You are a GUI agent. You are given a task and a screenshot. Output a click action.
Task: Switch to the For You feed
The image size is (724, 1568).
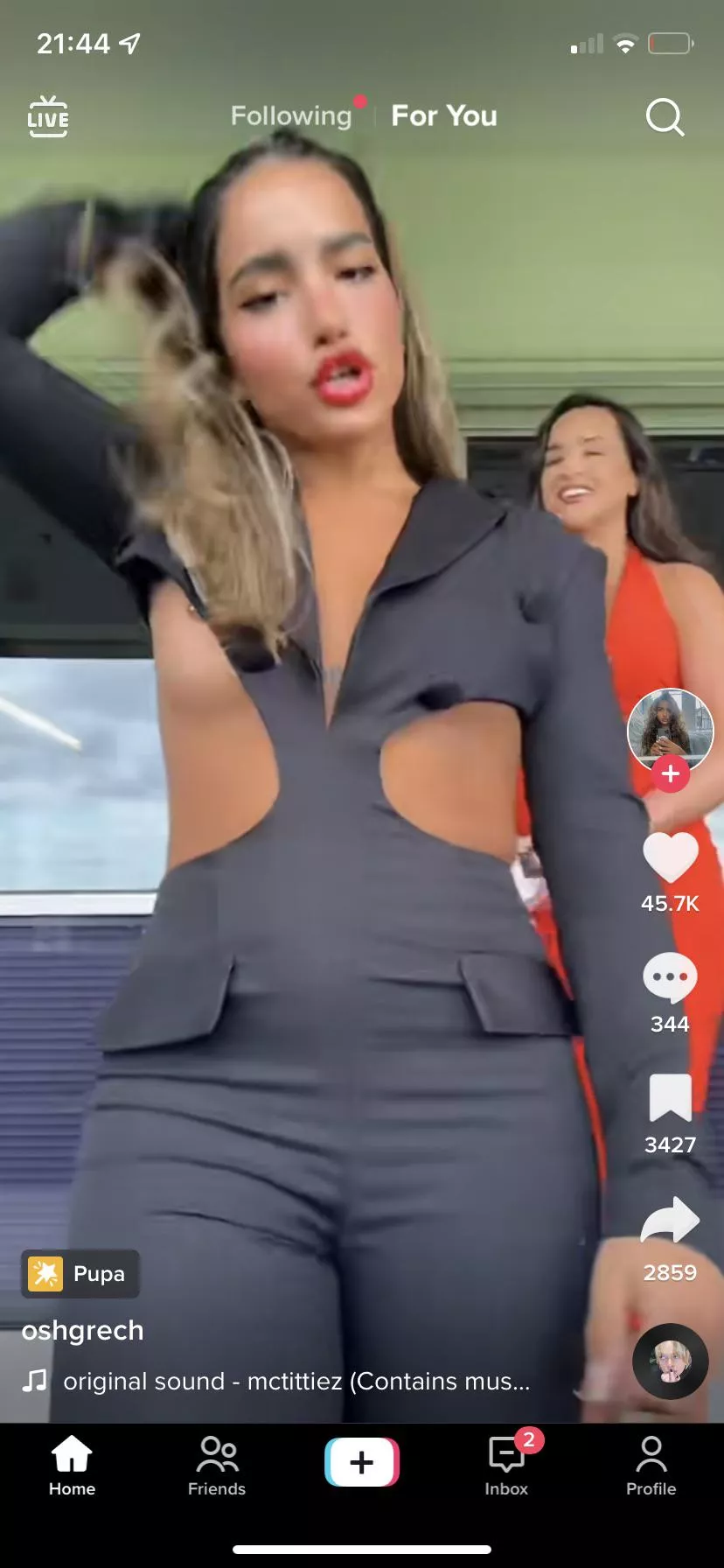[444, 115]
